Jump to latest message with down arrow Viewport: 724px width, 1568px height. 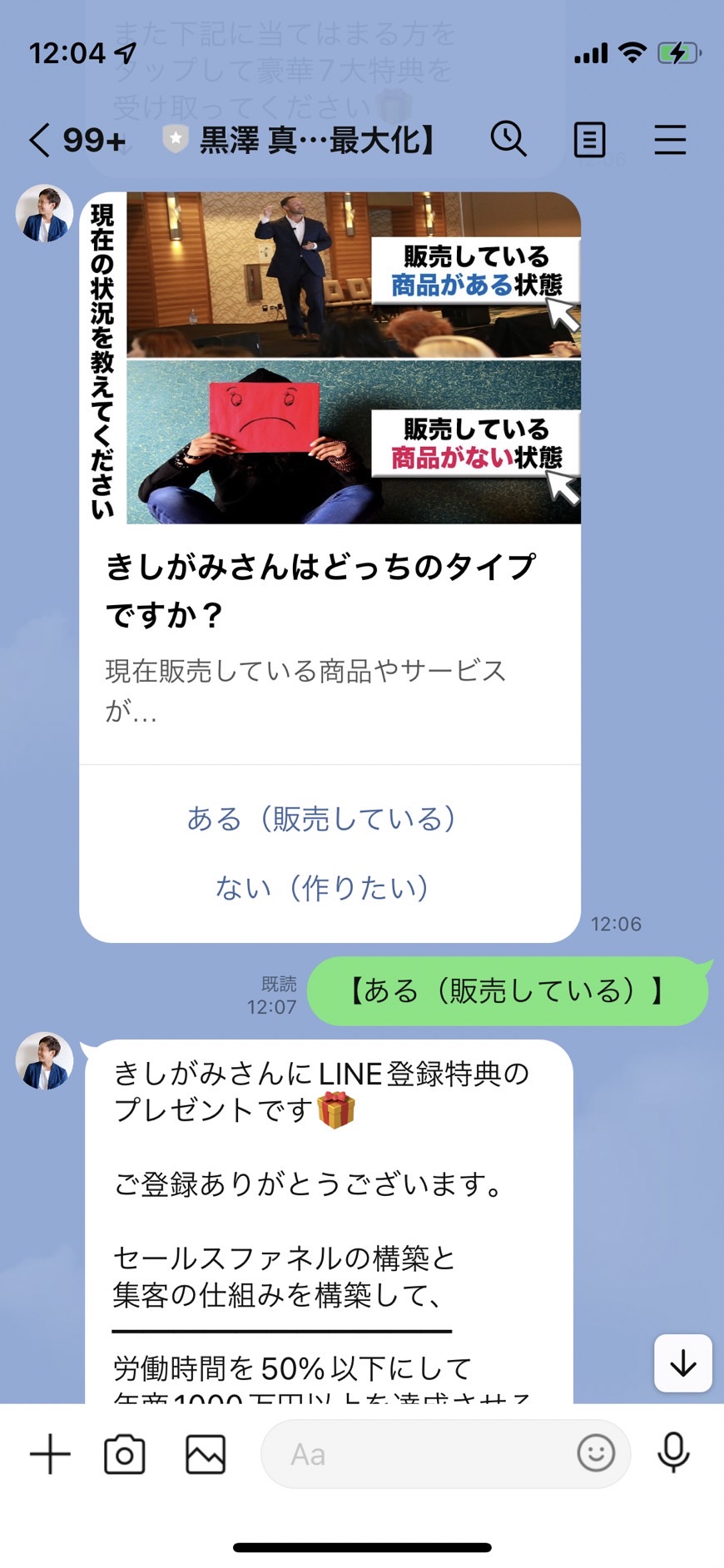pyautogui.click(x=683, y=1363)
